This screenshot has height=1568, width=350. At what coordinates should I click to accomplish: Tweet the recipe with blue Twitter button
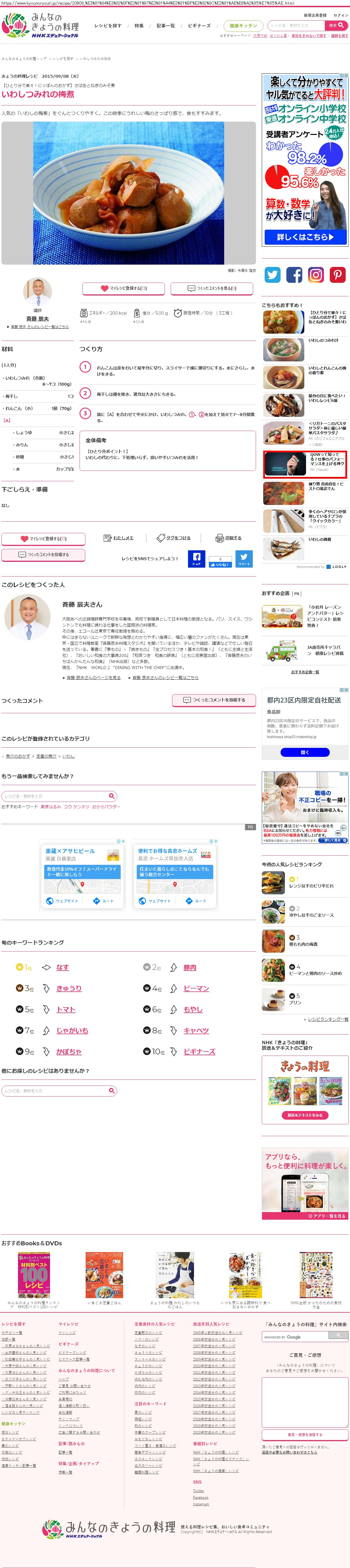click(244, 558)
